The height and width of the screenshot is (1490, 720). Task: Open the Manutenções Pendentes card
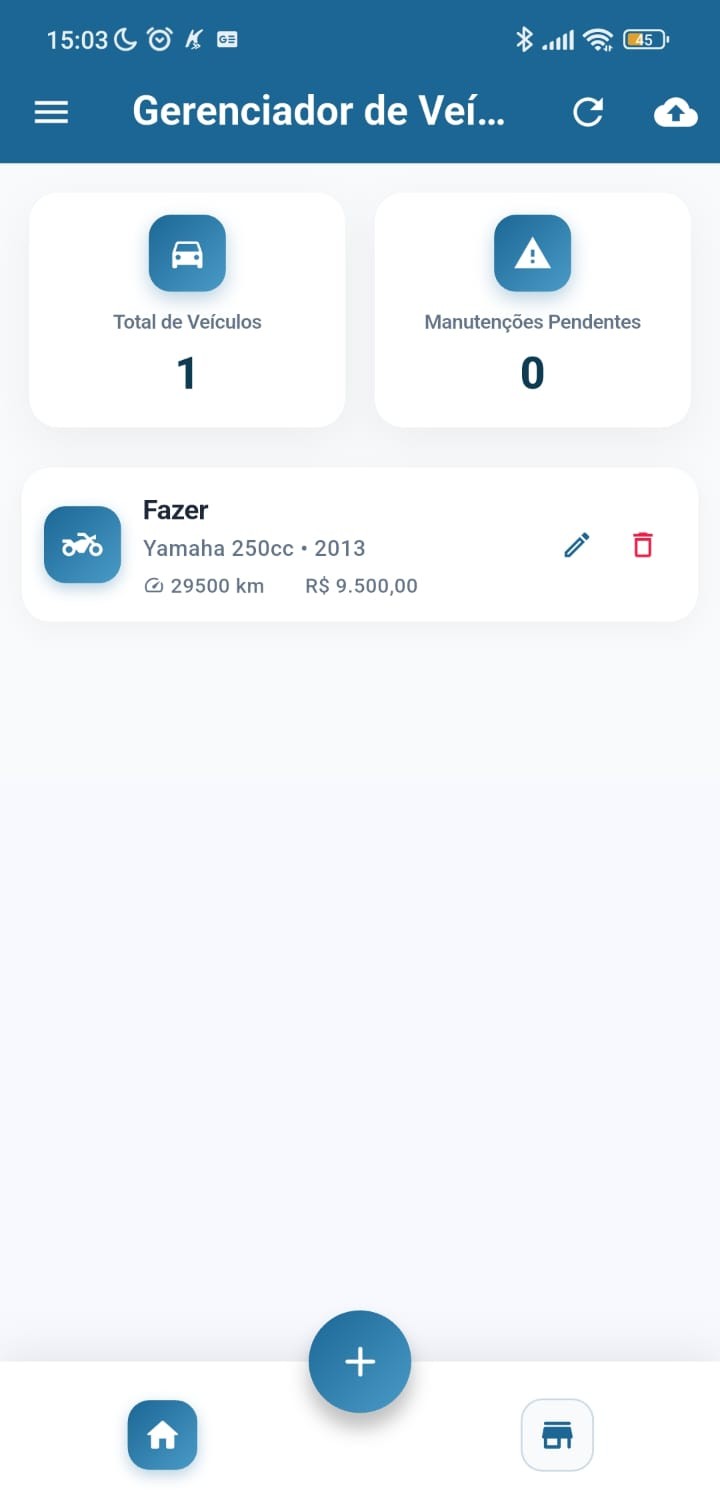tap(532, 310)
